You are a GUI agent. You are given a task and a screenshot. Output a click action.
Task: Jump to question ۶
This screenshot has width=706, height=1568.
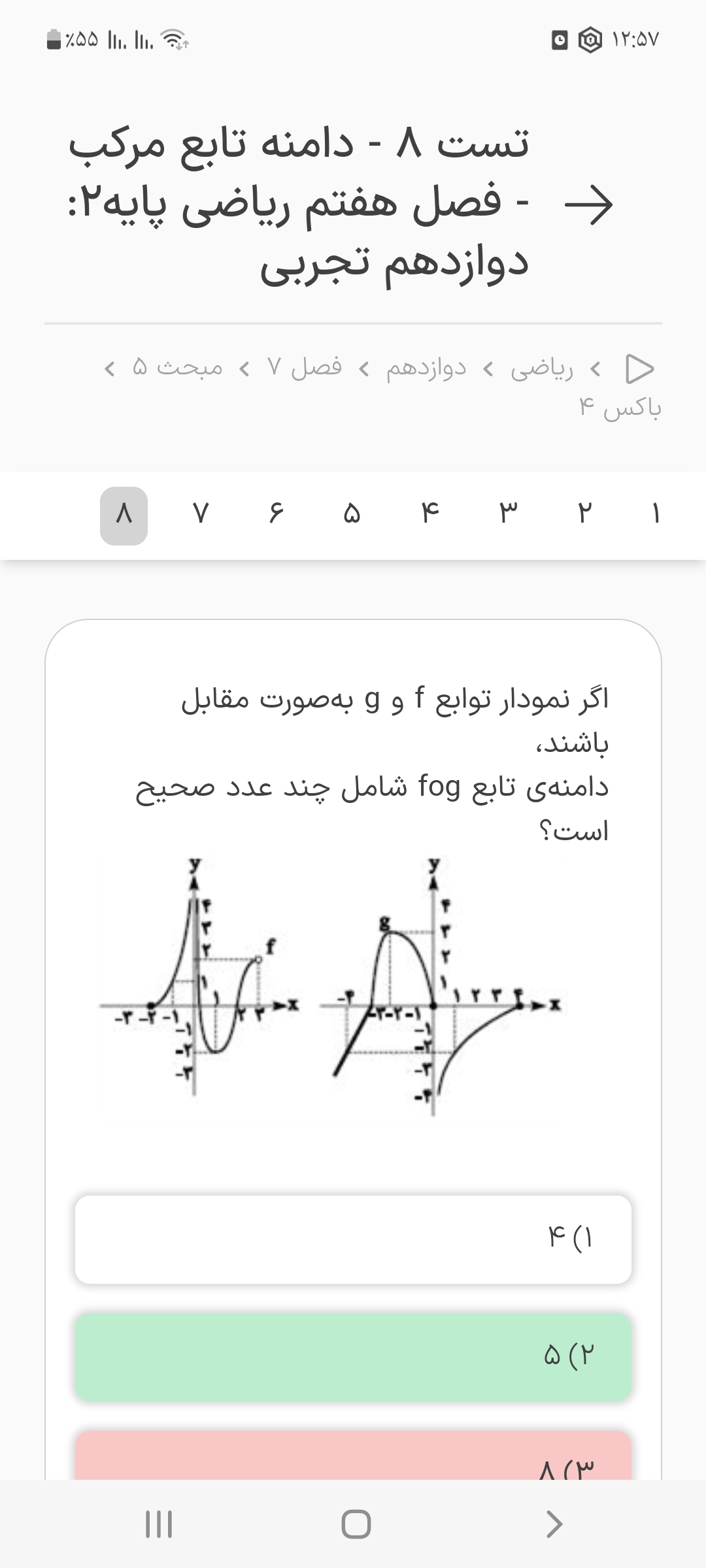[x=276, y=515]
